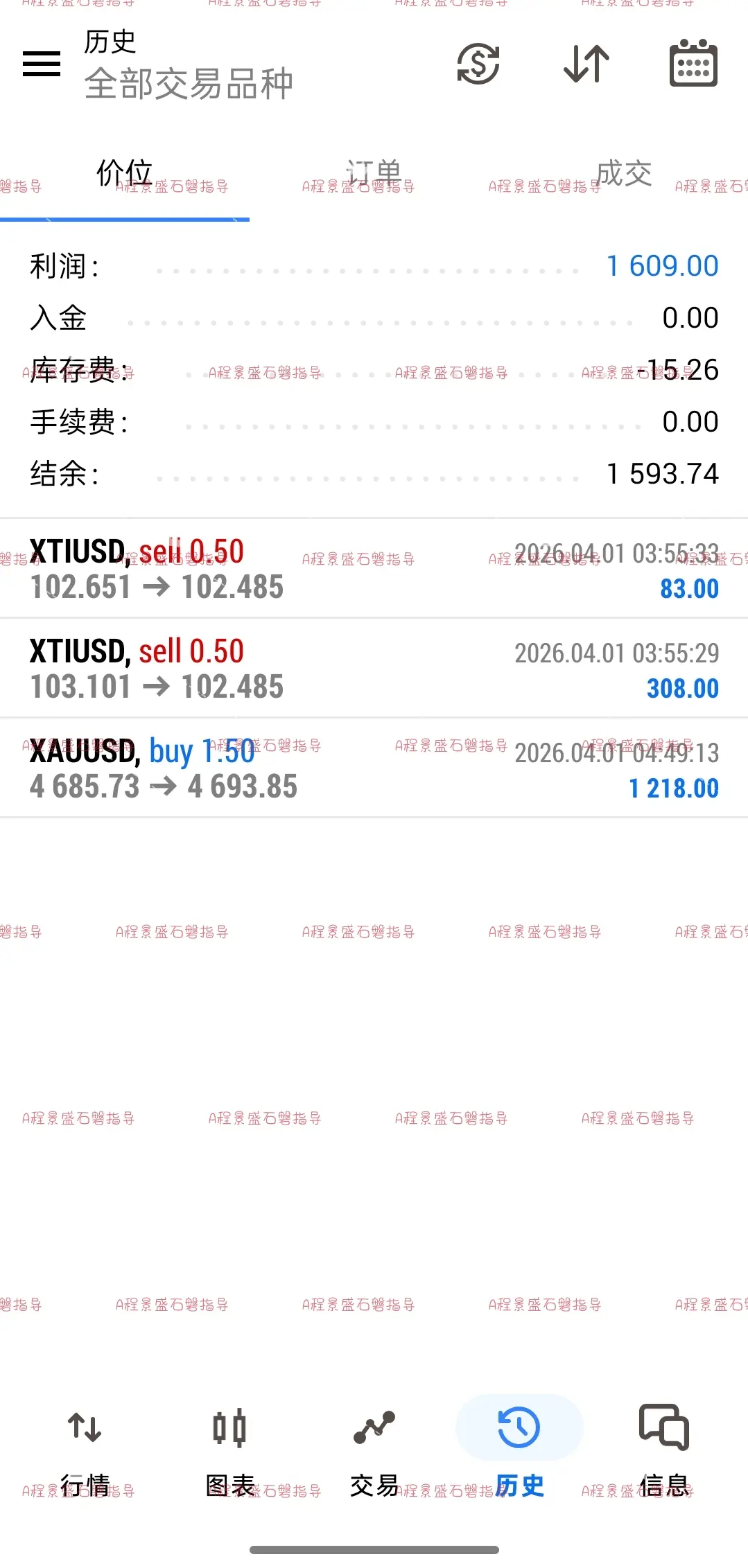Switch to the 价位 tab
The width and height of the screenshot is (748, 1568).
tap(124, 174)
